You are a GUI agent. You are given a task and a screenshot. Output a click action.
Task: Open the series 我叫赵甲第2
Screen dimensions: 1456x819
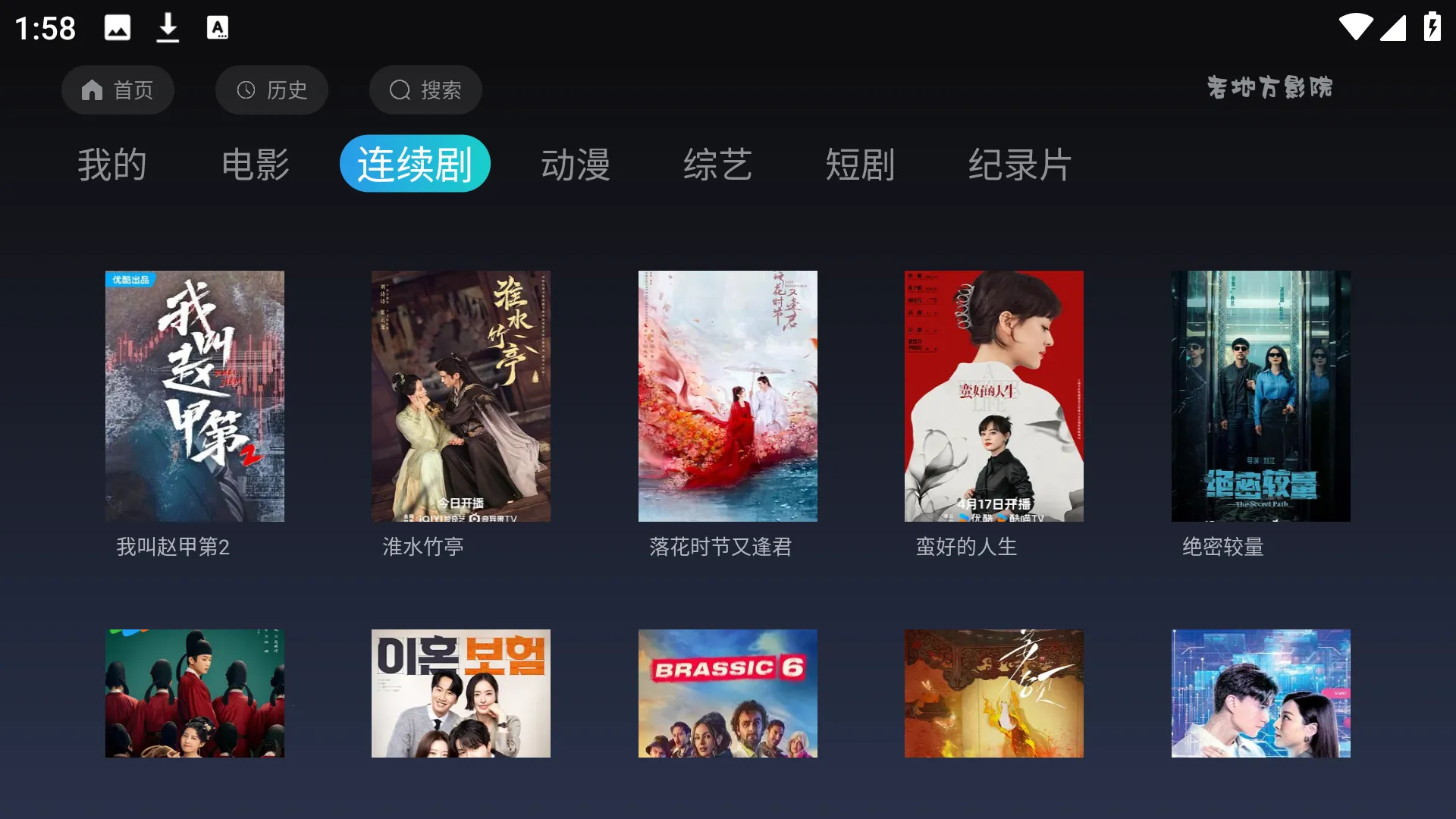(x=195, y=396)
